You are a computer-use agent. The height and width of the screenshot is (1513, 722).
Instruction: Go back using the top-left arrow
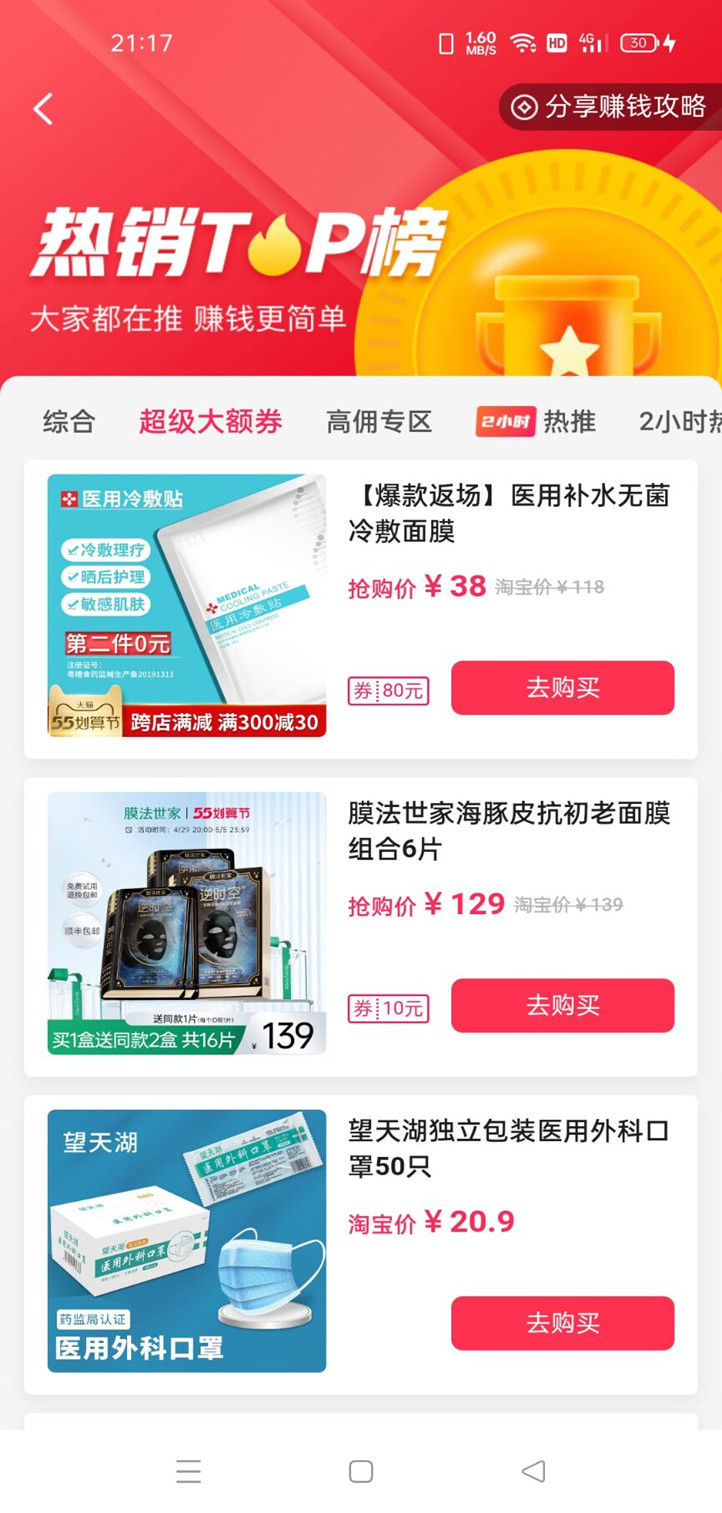click(x=43, y=108)
